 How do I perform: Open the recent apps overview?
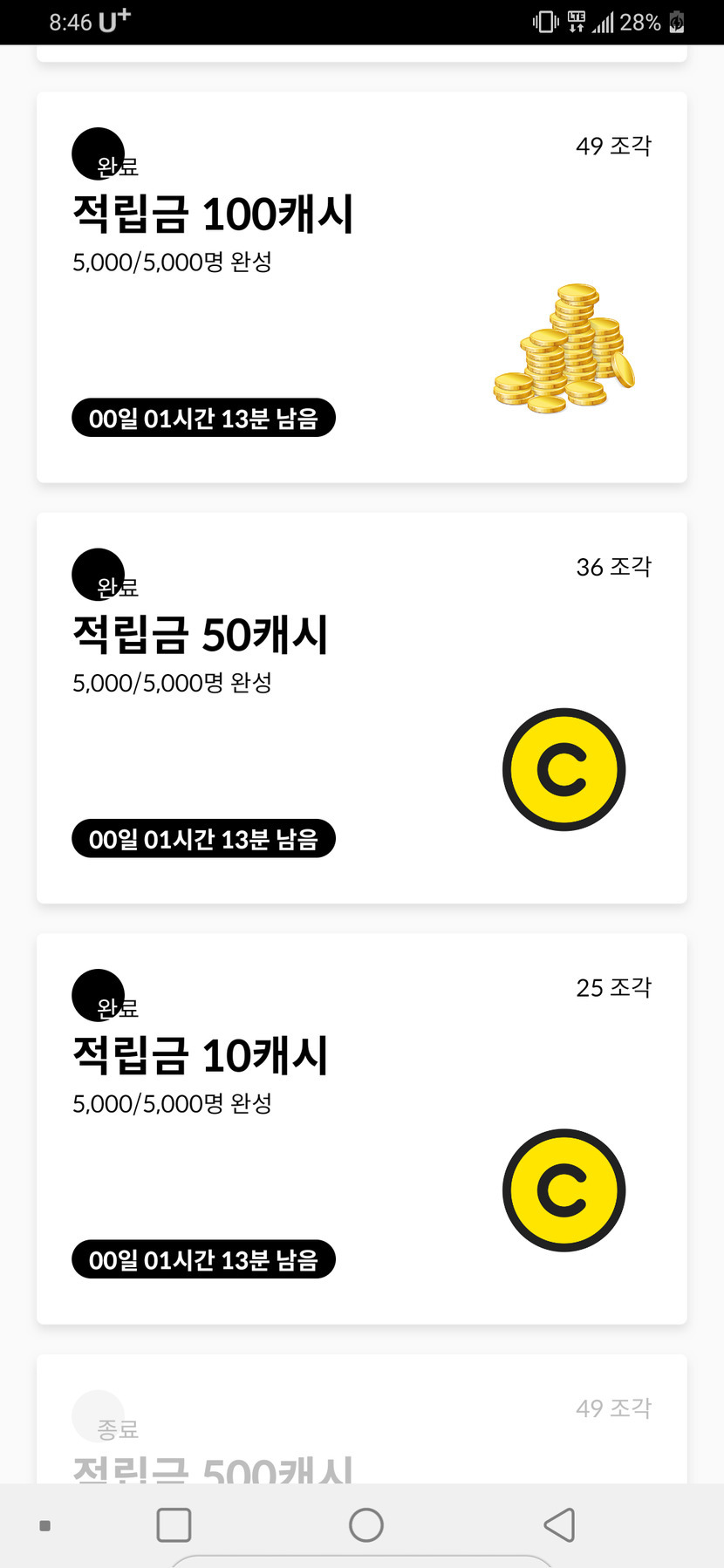coord(174,1525)
